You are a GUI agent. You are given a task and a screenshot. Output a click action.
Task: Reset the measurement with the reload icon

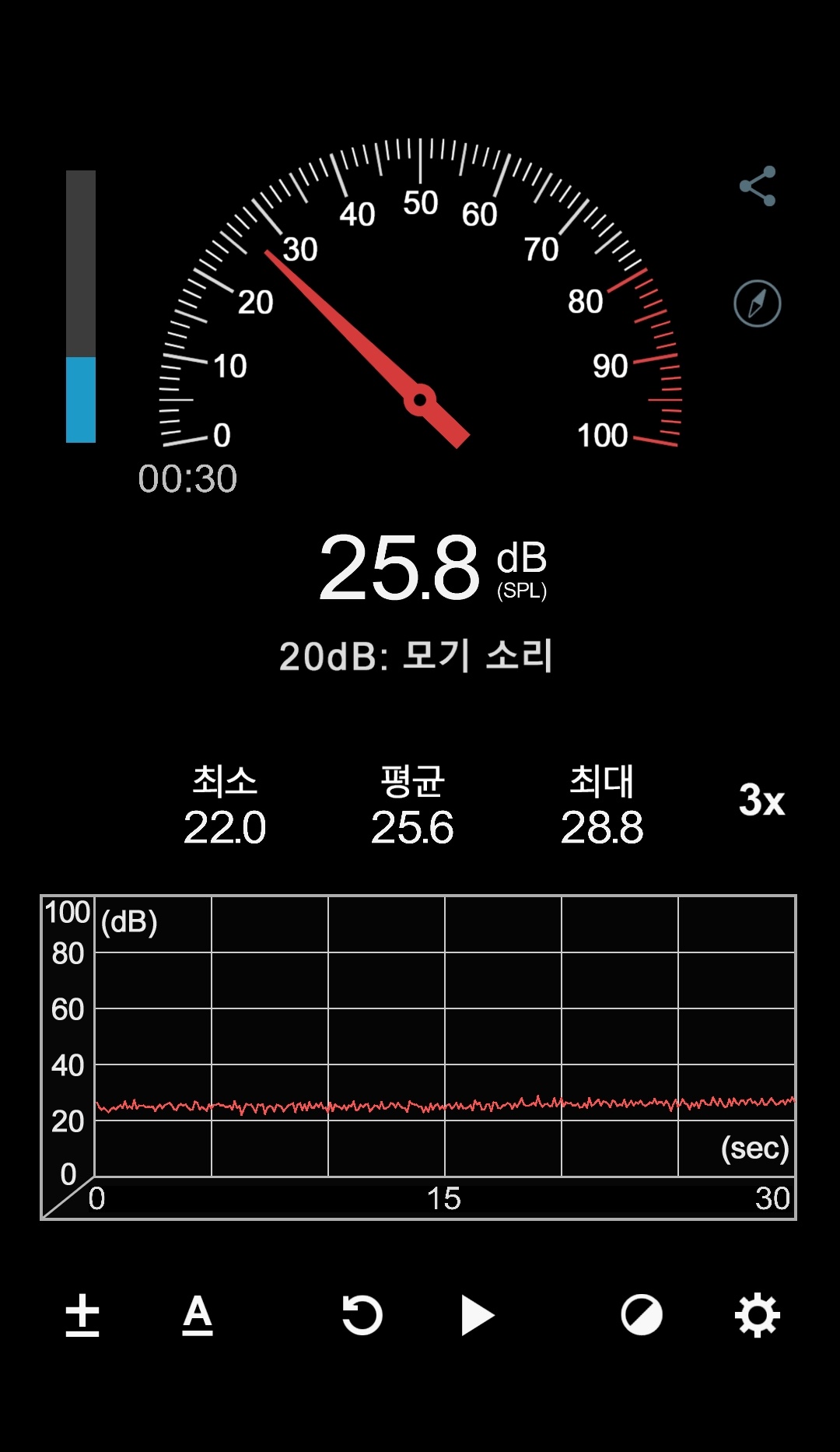tap(362, 1315)
